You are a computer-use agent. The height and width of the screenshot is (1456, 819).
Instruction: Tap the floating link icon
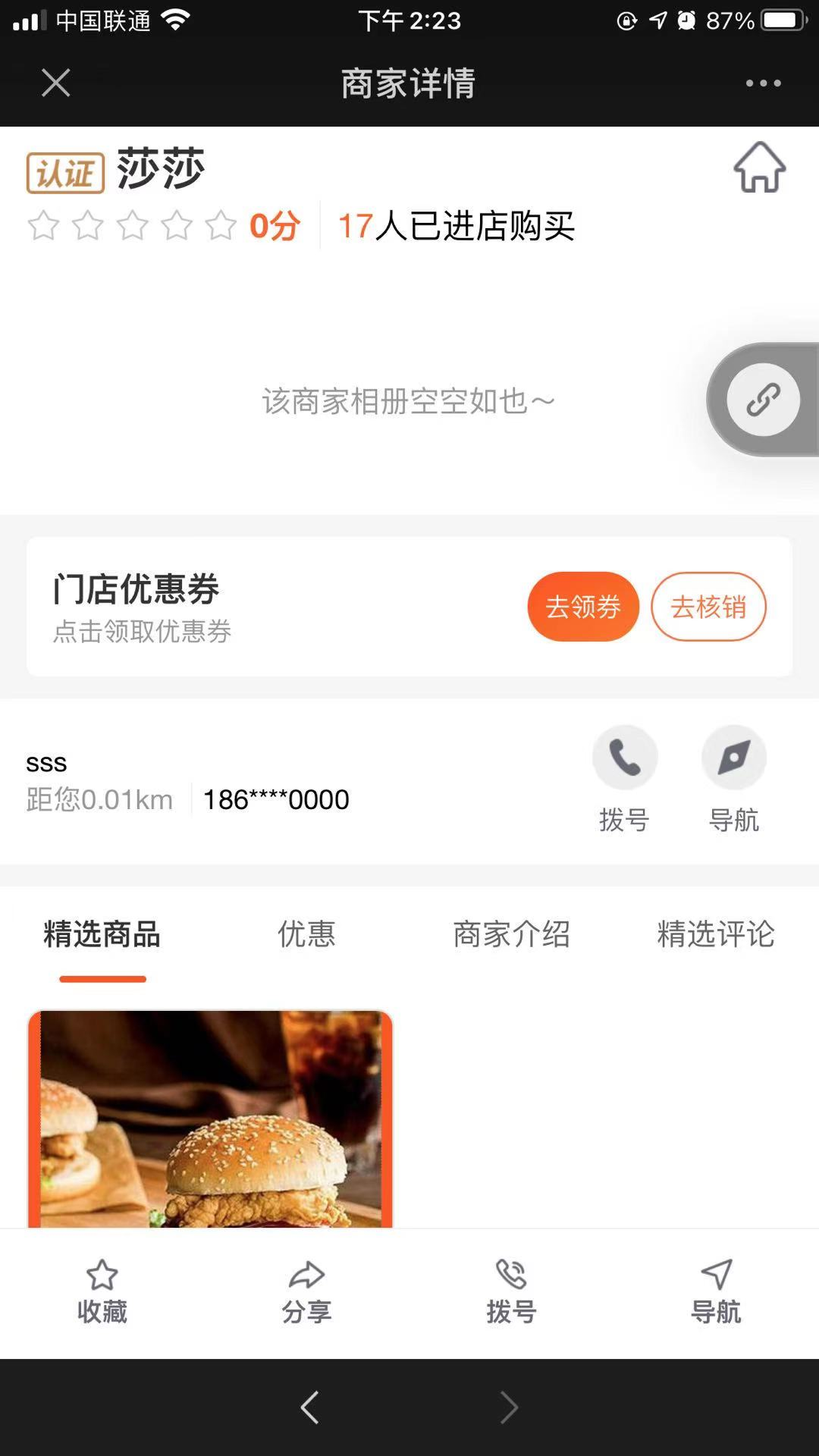pyautogui.click(x=763, y=400)
